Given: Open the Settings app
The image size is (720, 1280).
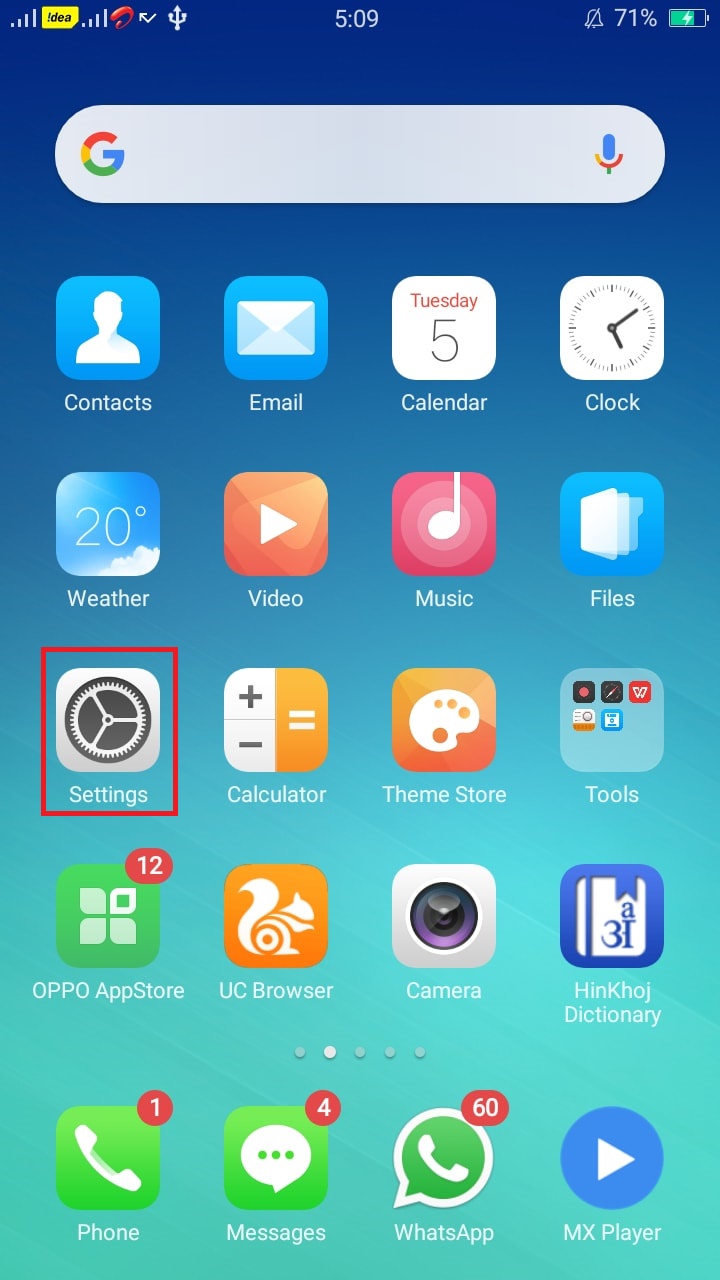Looking at the screenshot, I should (108, 720).
